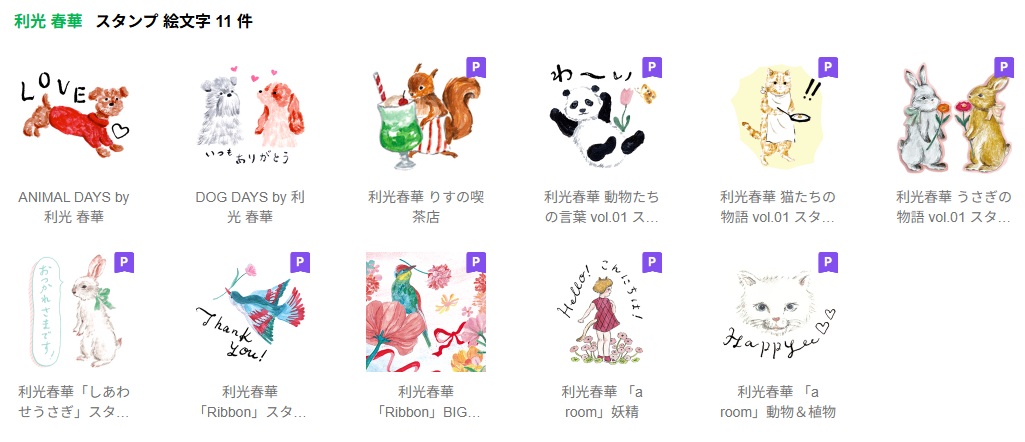The height and width of the screenshot is (442, 1025).
Task: Open DOG DAYS by 利光 春華 stickers
Action: pyautogui.click(x=250, y=116)
